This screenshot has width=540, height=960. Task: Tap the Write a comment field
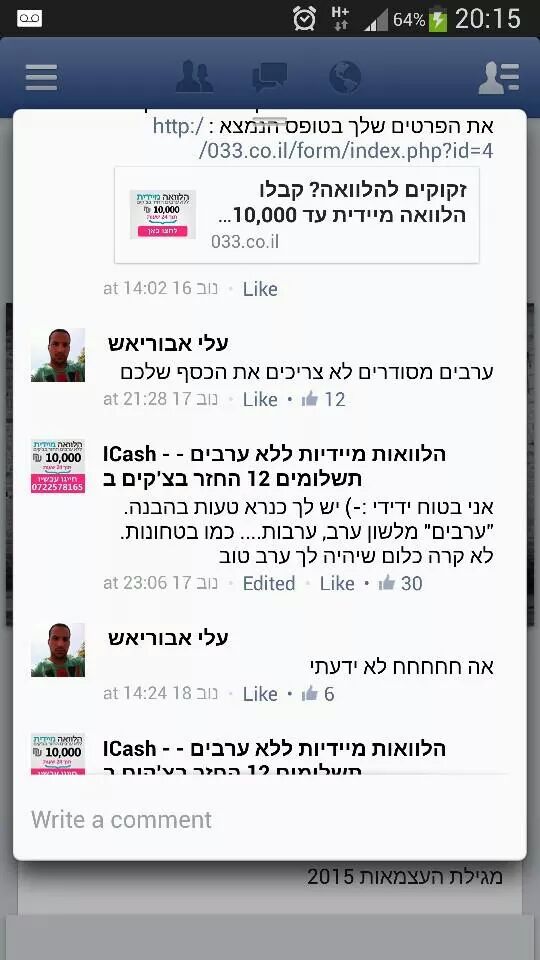pos(269,819)
